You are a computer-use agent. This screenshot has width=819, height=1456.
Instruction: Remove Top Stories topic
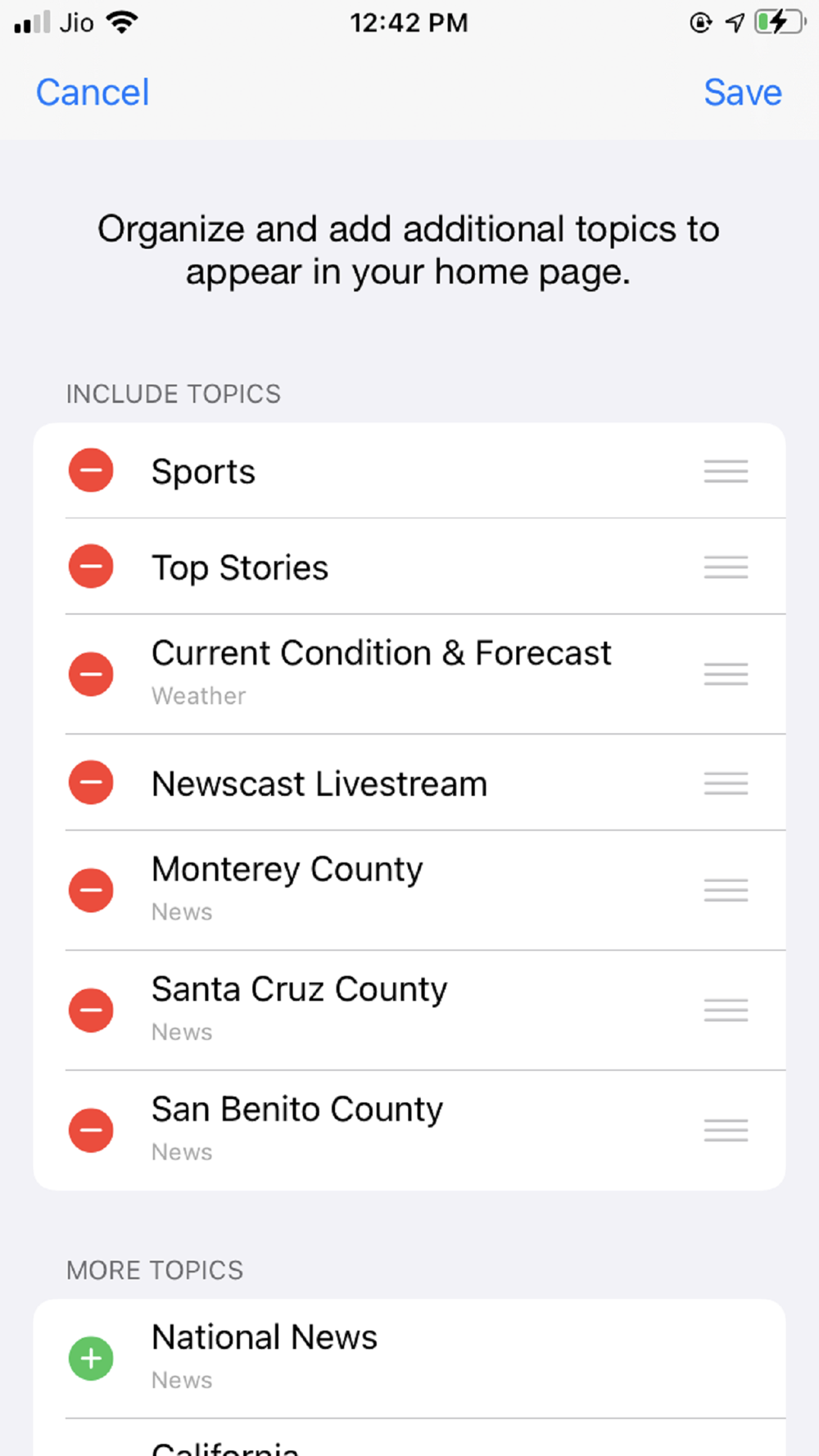pyautogui.click(x=91, y=567)
